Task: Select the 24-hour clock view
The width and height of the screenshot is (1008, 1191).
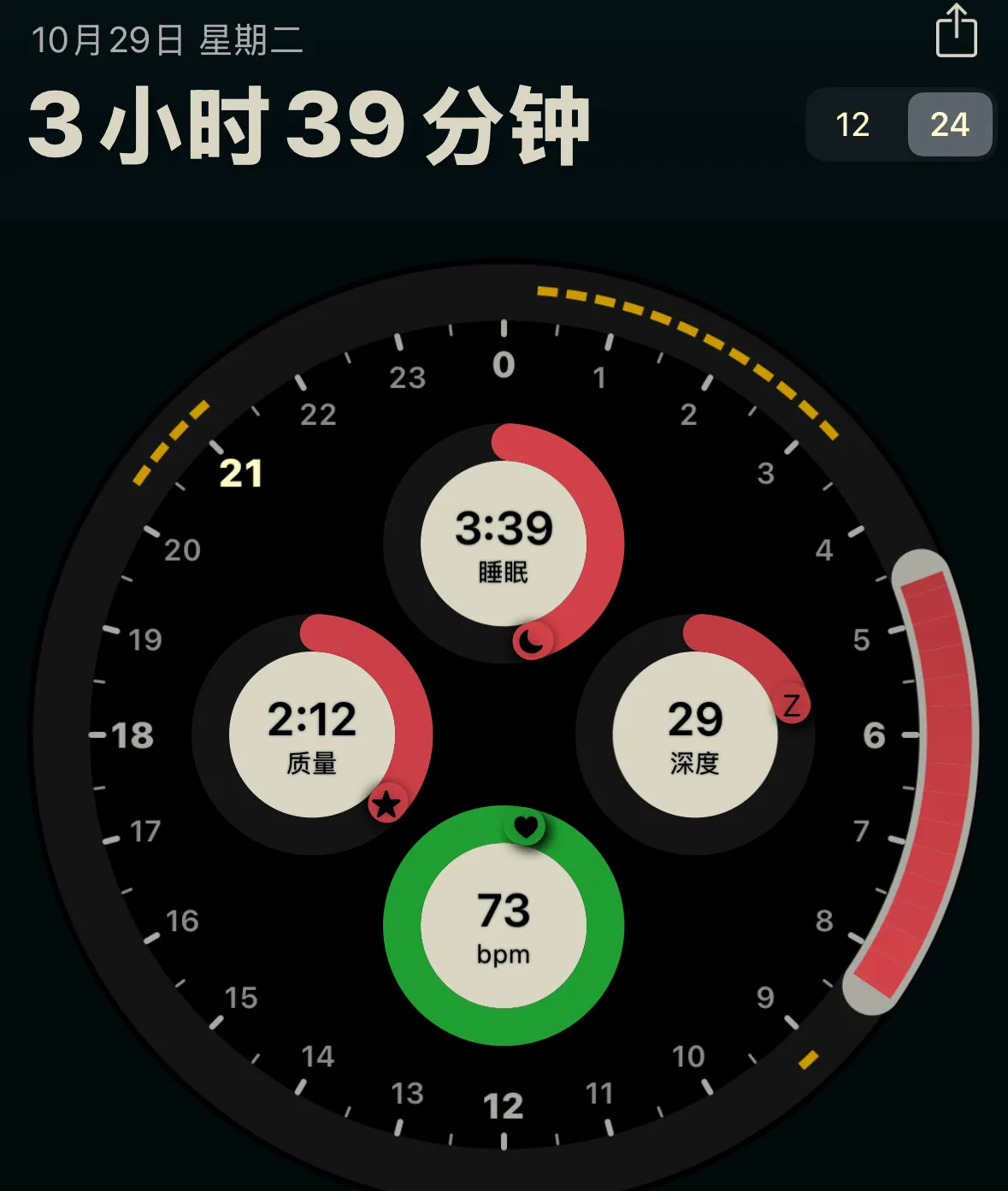Action: [949, 125]
